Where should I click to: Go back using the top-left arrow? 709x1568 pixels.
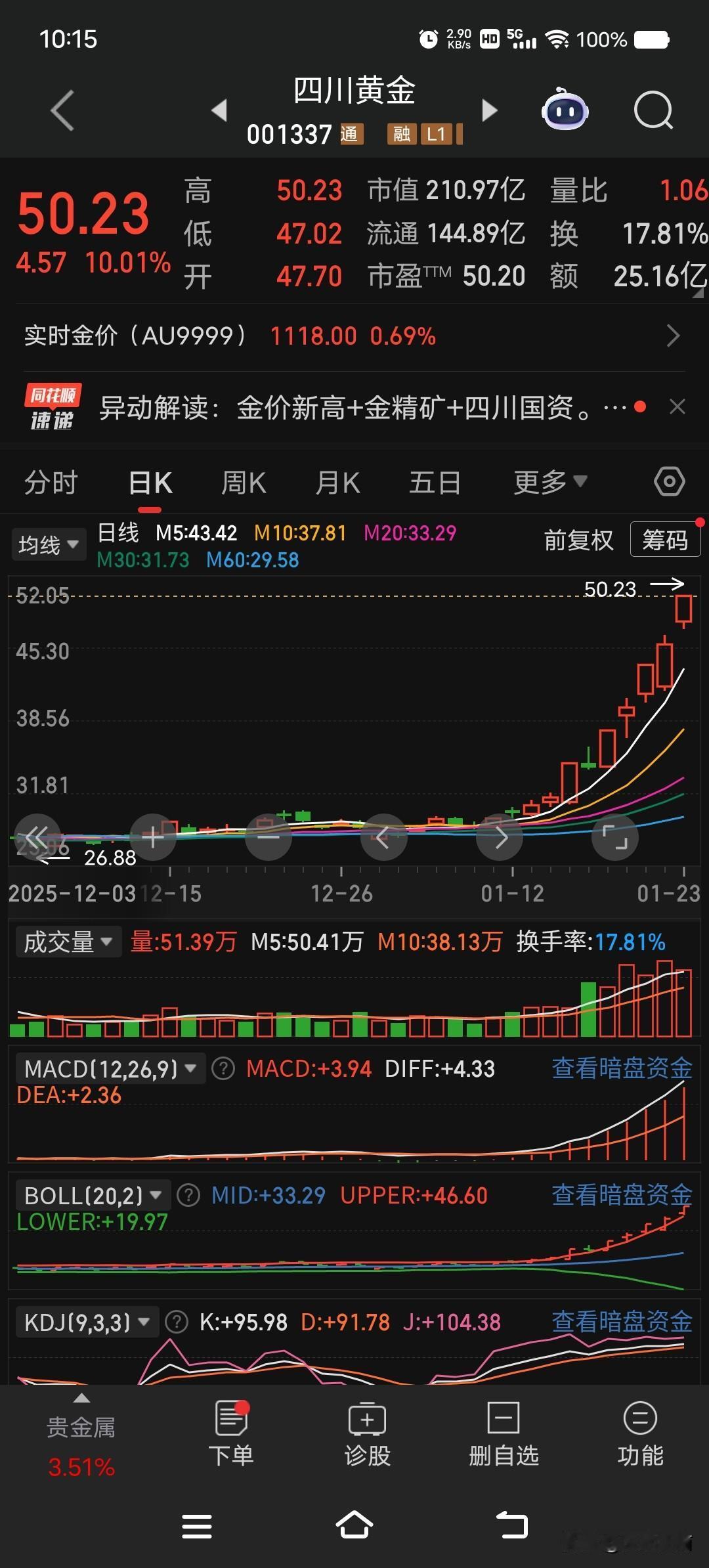(x=61, y=110)
